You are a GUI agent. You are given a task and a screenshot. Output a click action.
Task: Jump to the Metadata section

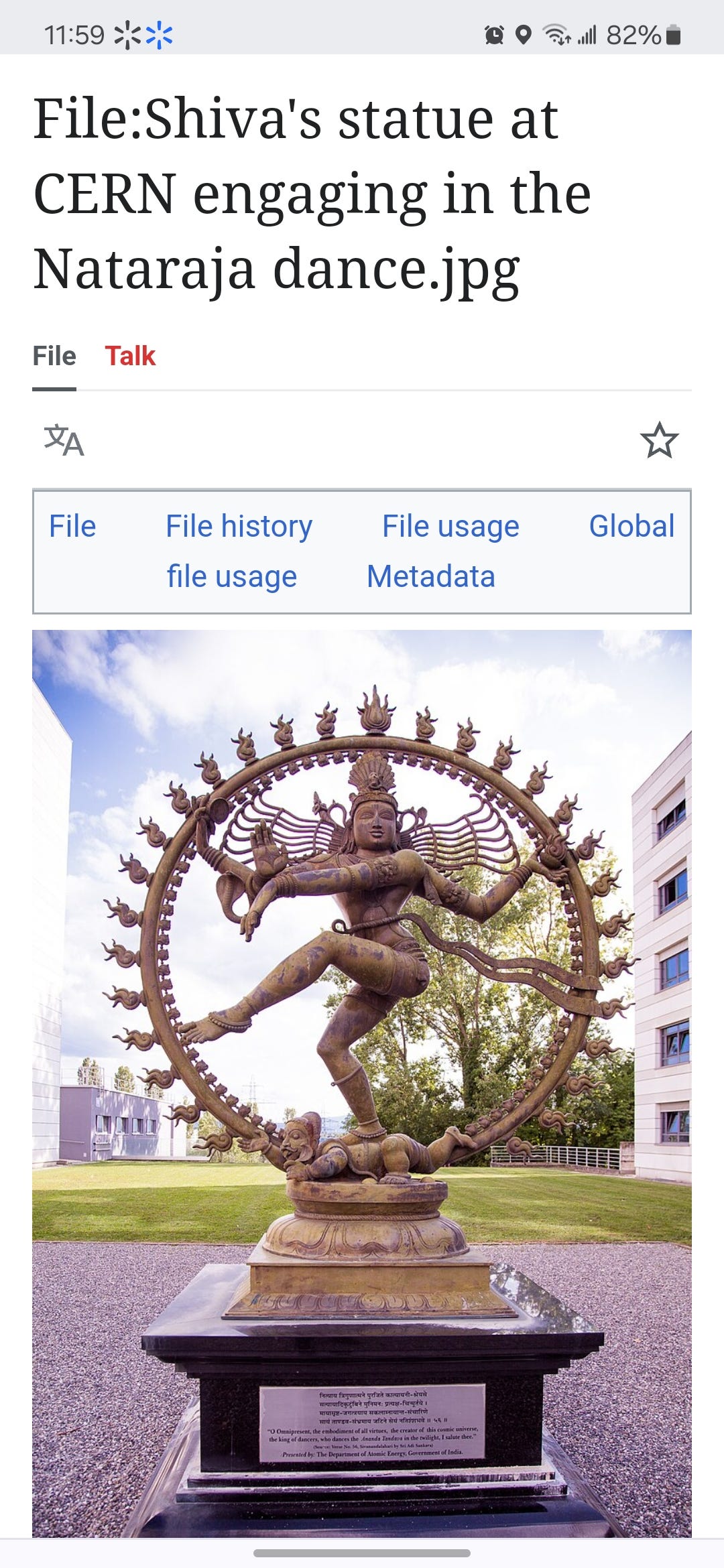pyautogui.click(x=431, y=576)
